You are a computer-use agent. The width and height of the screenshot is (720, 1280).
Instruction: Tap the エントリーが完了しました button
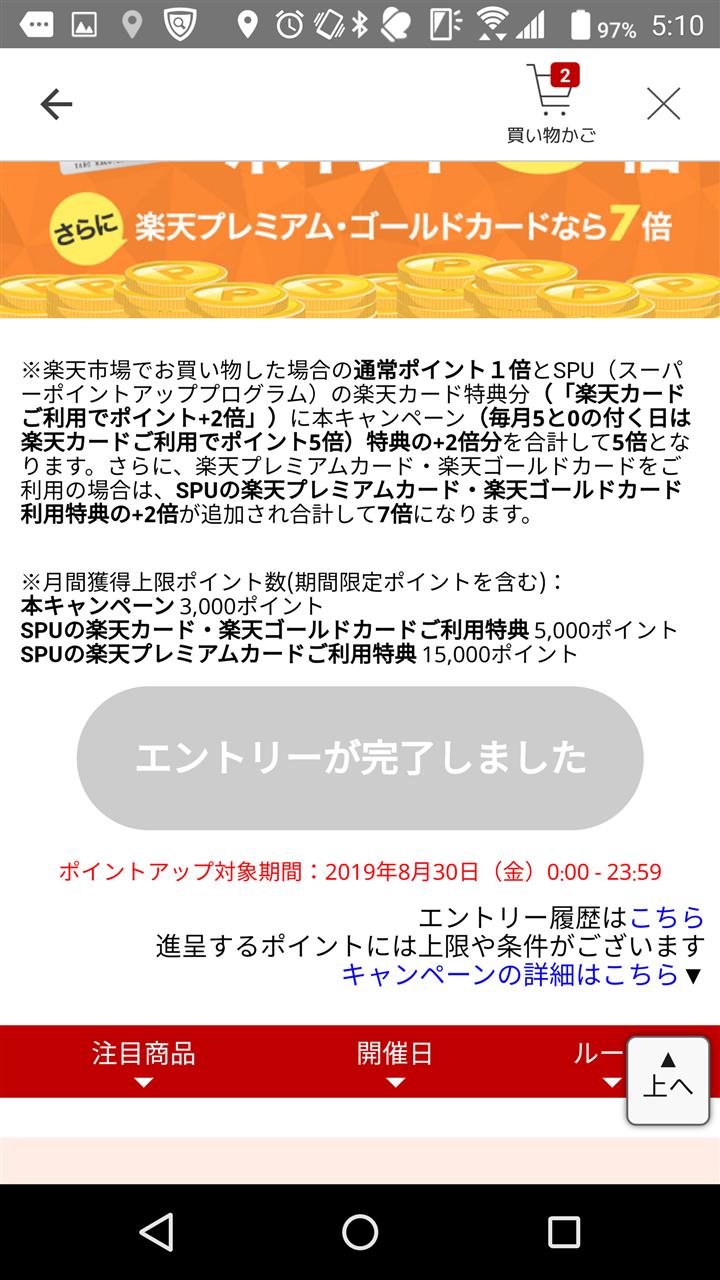pos(360,758)
